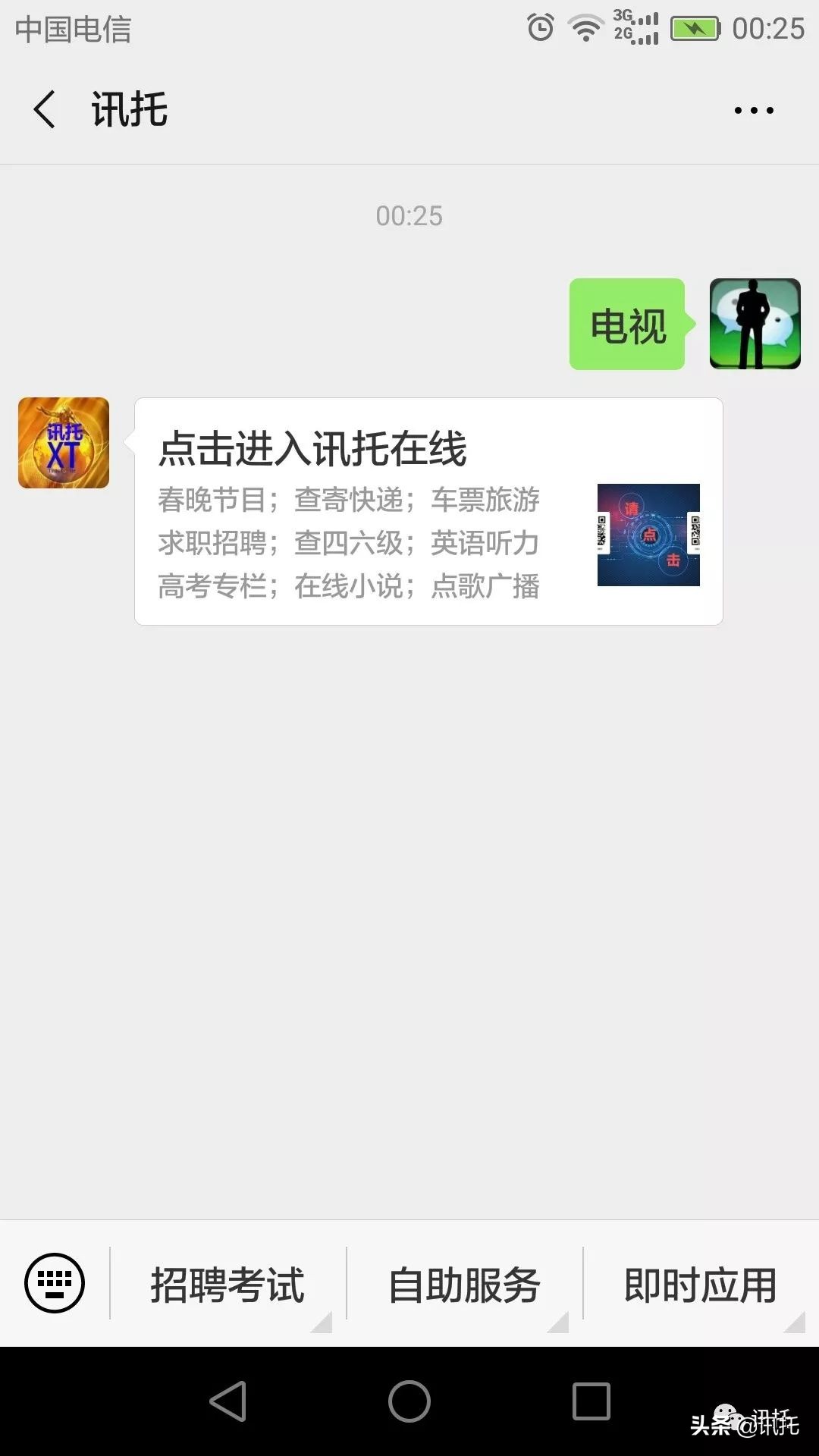Viewport: 819px width, 1456px height.
Task: Tap the 讯托 XT account avatar
Action: 63,442
